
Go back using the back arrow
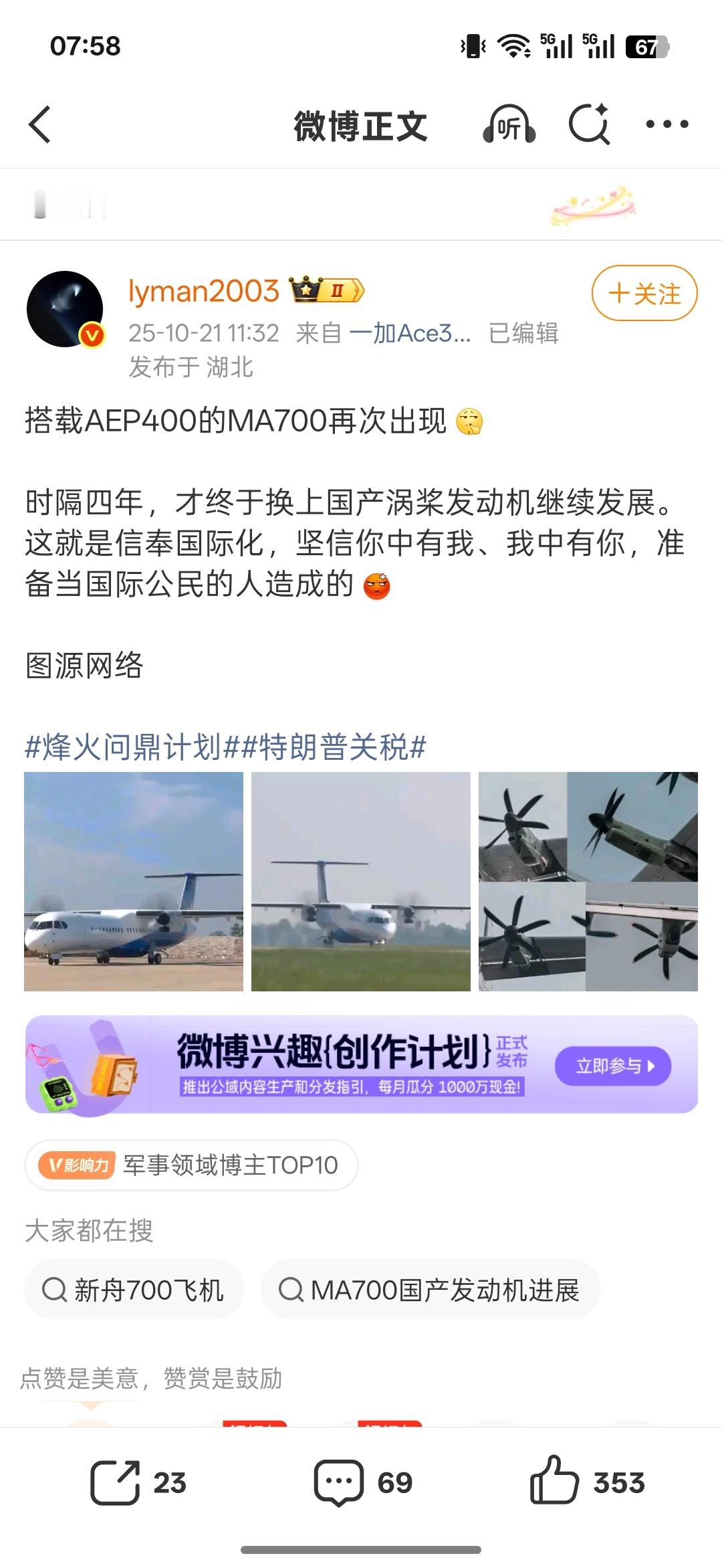pos(40,124)
